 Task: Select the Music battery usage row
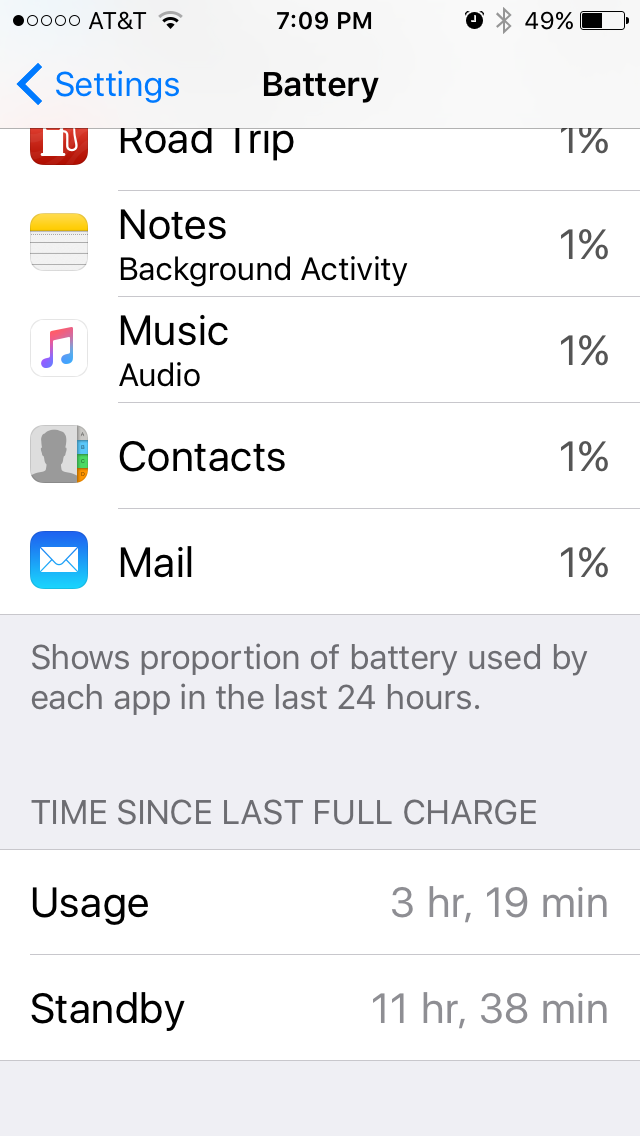tap(320, 350)
